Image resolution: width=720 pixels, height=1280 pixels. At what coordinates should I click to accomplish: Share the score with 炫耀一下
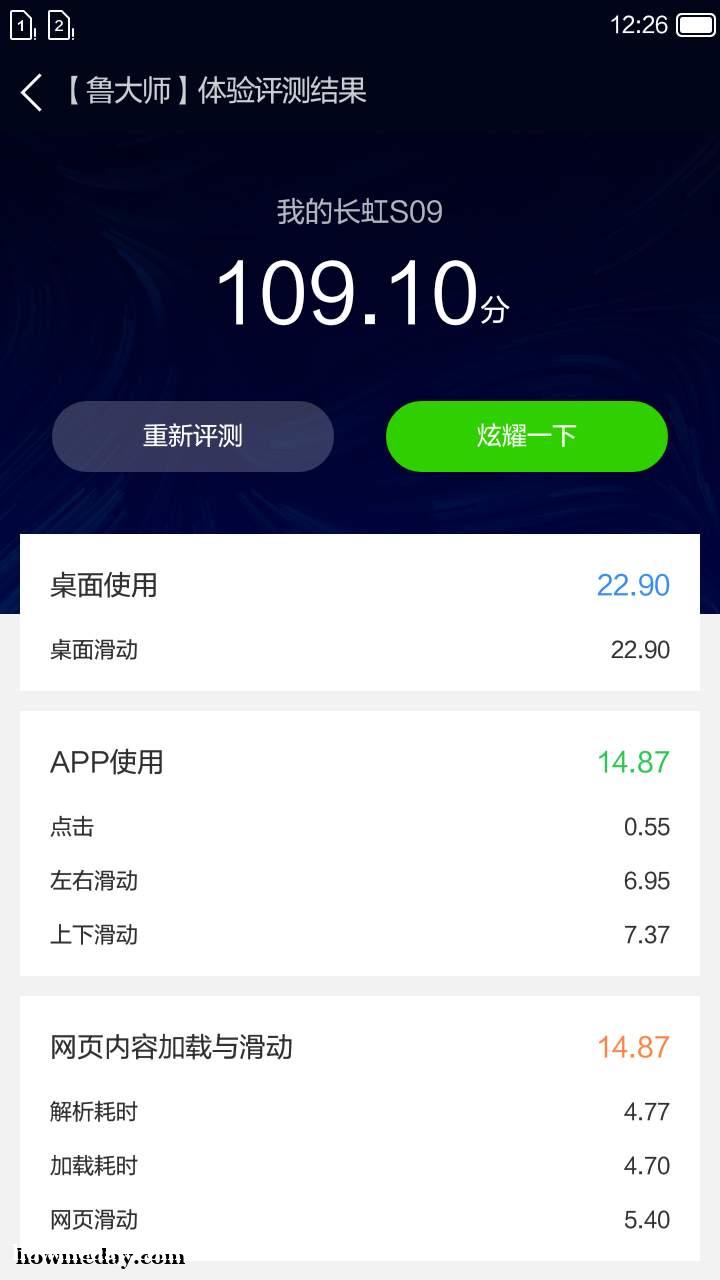point(527,436)
